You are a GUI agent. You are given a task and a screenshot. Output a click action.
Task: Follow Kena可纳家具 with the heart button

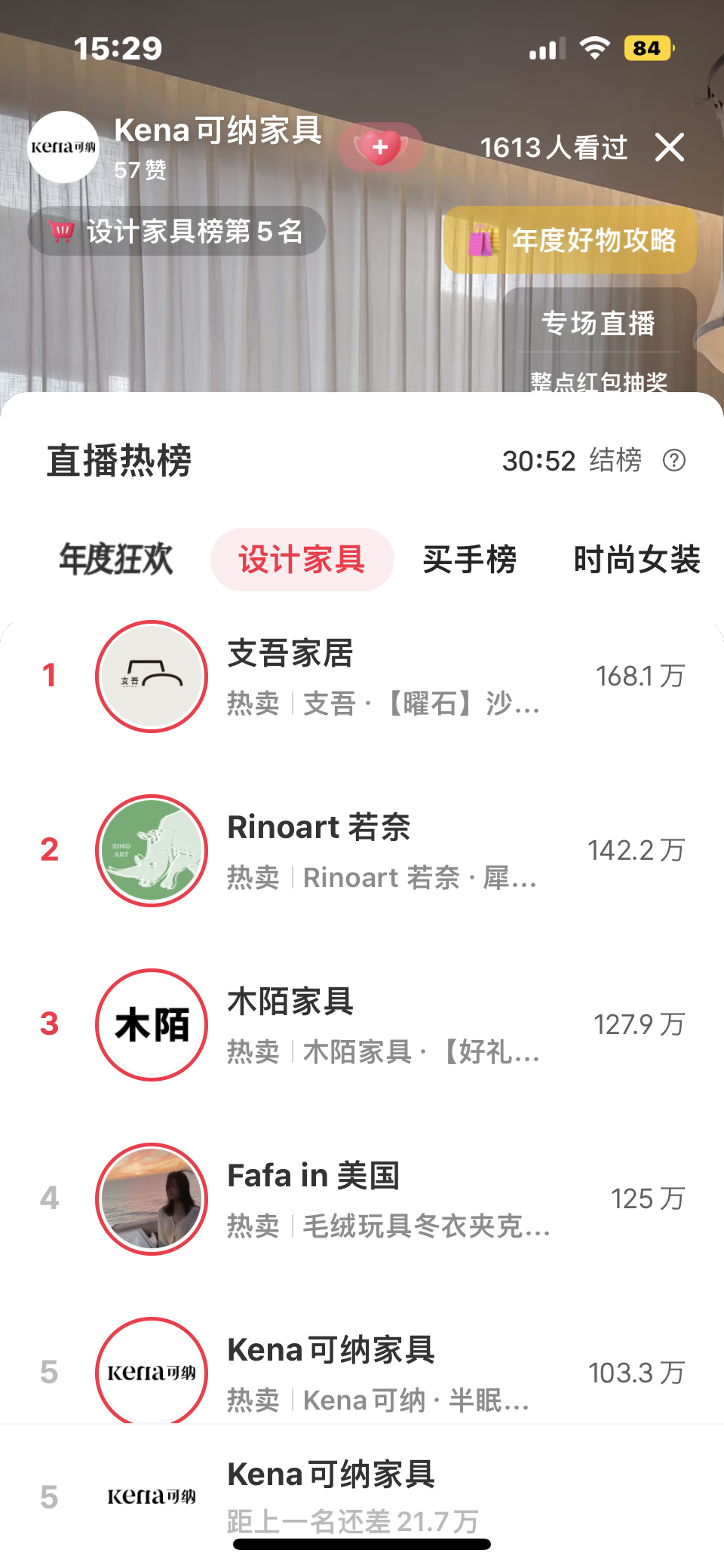point(380,147)
